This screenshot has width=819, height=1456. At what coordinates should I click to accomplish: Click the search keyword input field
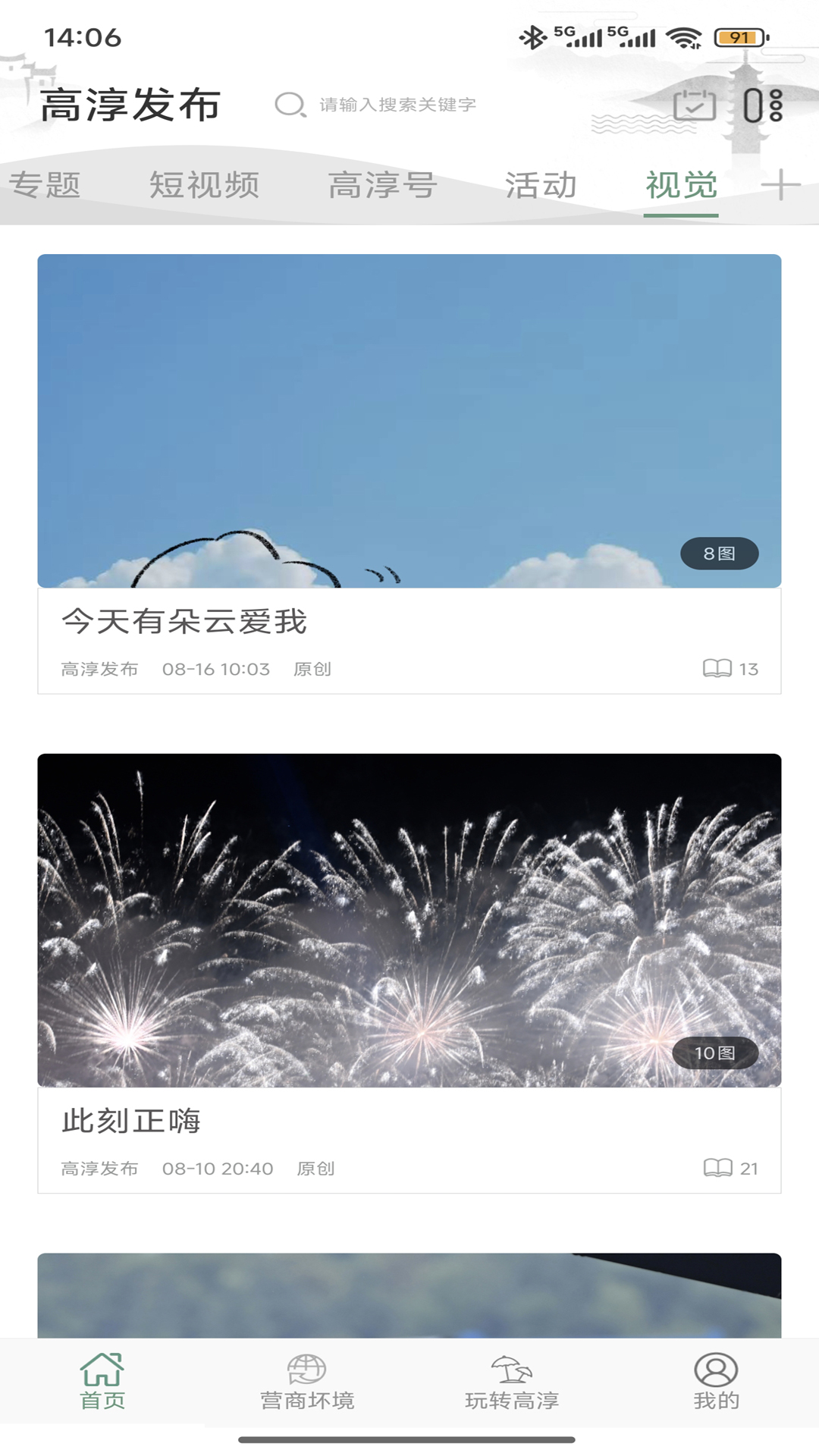[x=398, y=105]
